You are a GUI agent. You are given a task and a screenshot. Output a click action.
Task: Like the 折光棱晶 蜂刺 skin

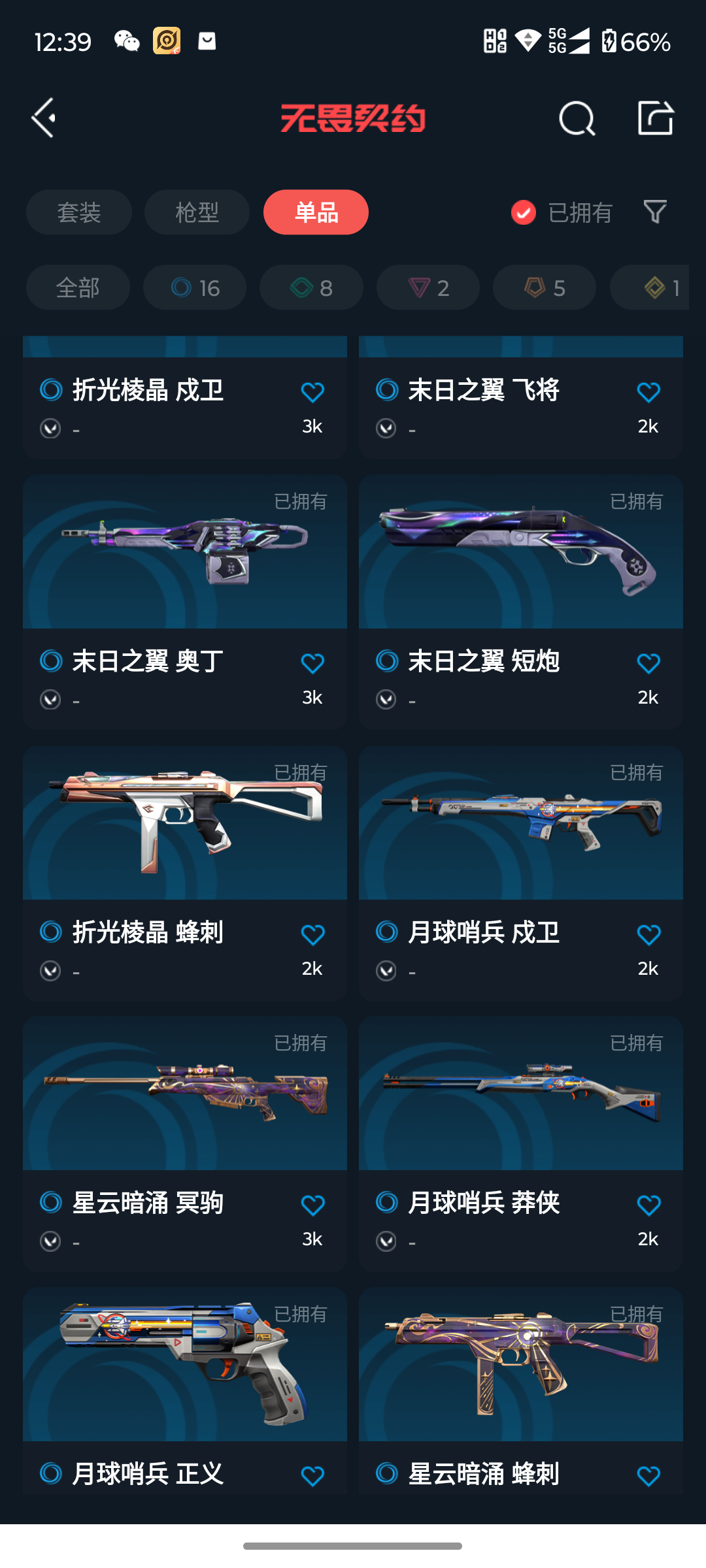(x=312, y=934)
